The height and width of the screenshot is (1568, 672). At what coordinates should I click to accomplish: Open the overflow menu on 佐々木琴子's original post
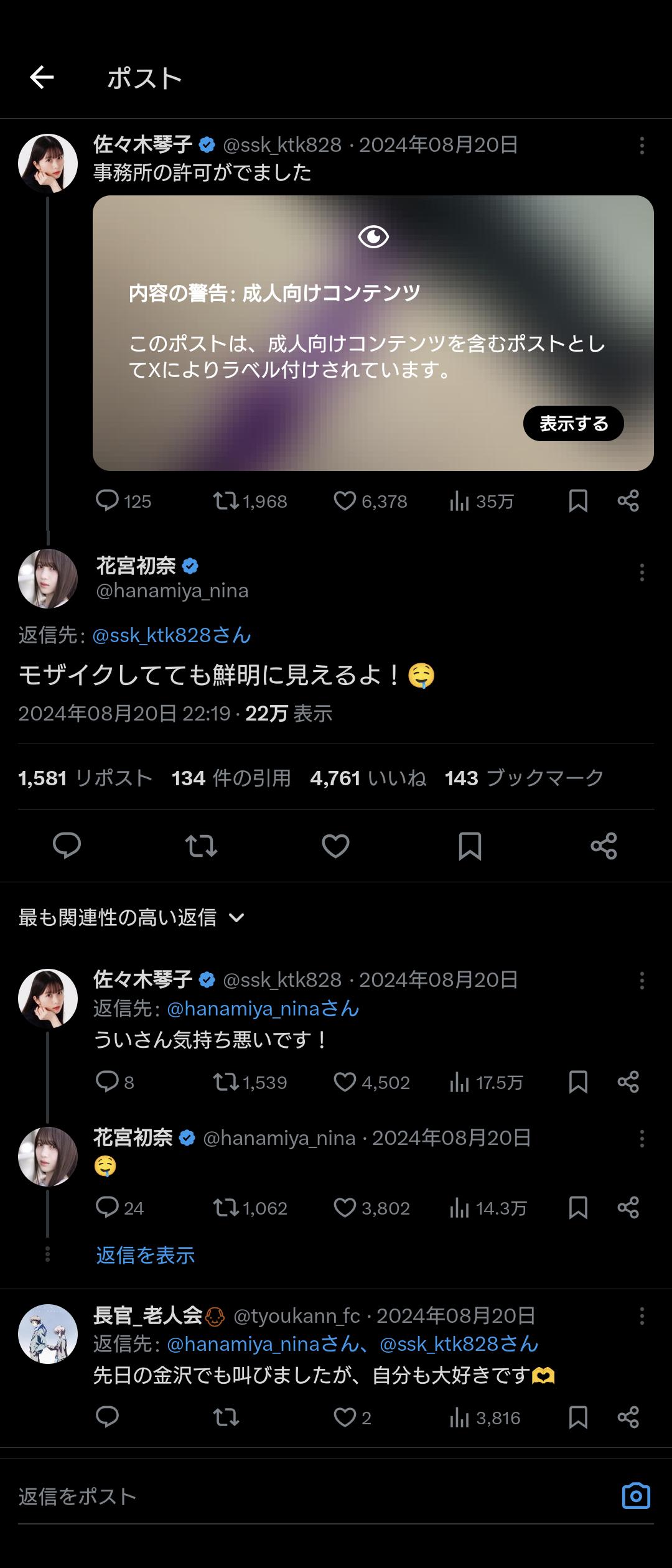(x=642, y=146)
